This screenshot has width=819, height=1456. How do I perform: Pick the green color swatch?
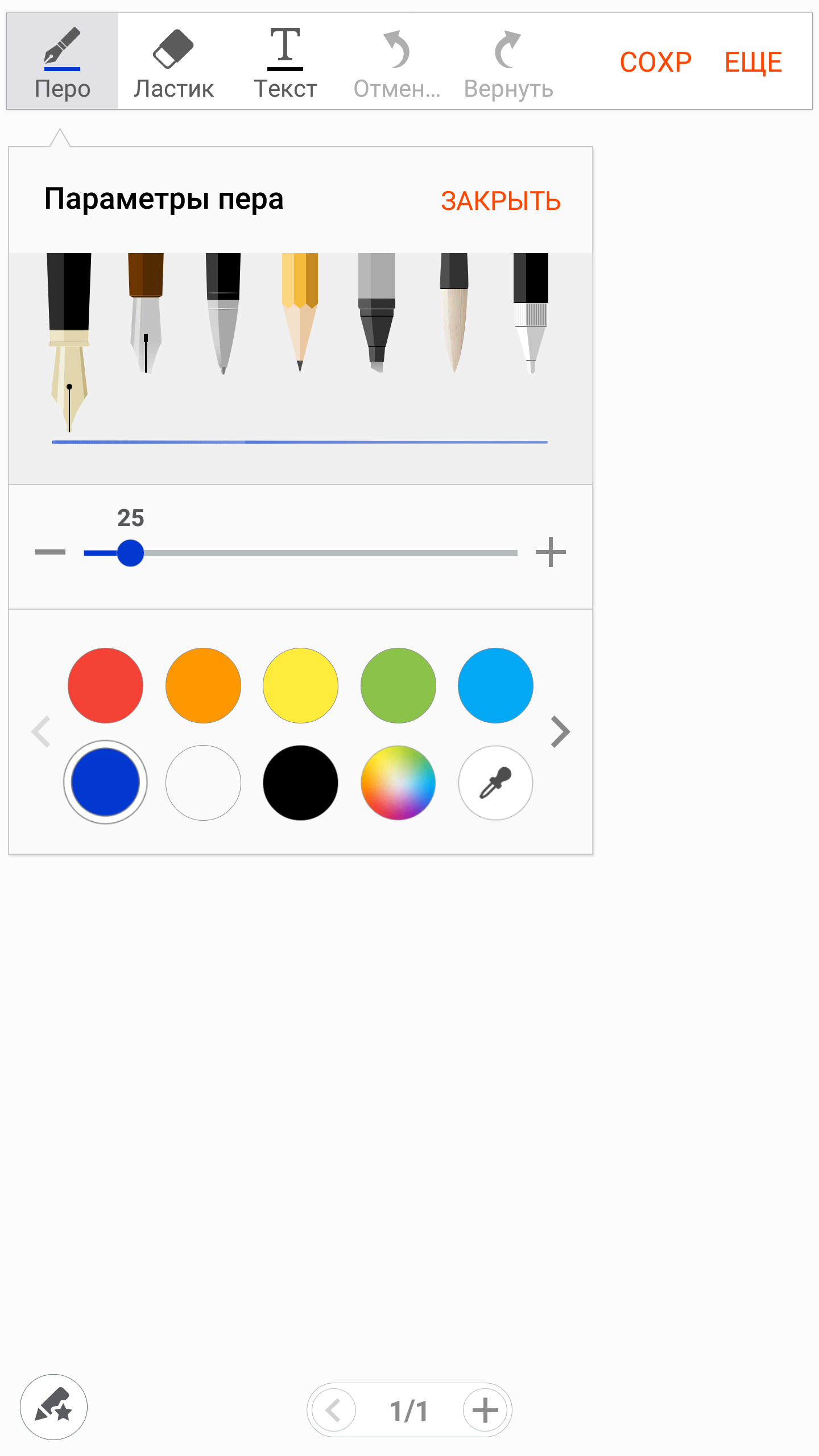pyautogui.click(x=398, y=685)
